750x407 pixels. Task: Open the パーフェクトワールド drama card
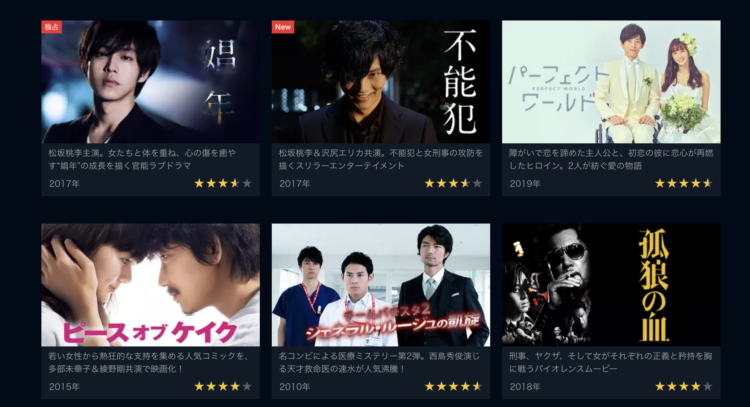611,82
